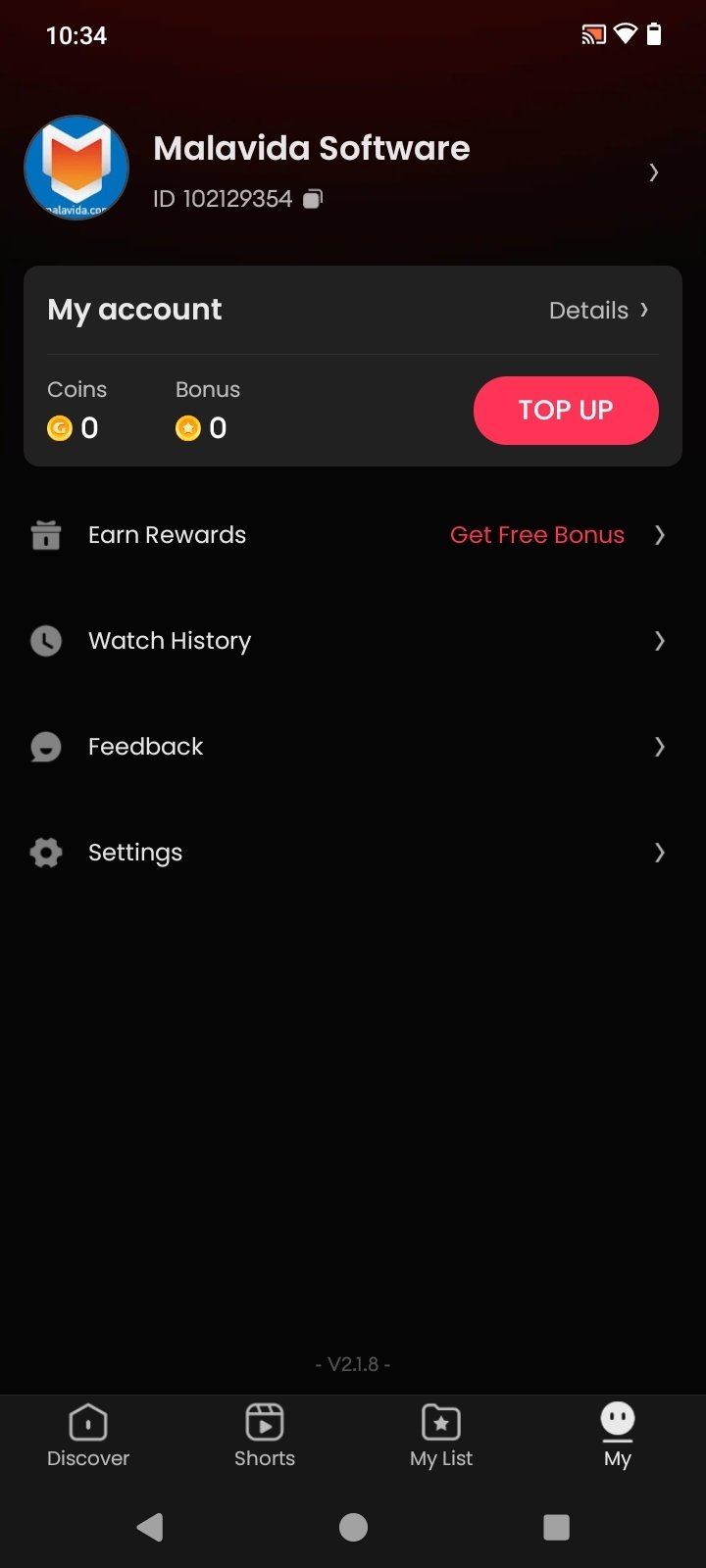706x1568 pixels.
Task: Switch to the Discover tab
Action: pyautogui.click(x=88, y=1435)
